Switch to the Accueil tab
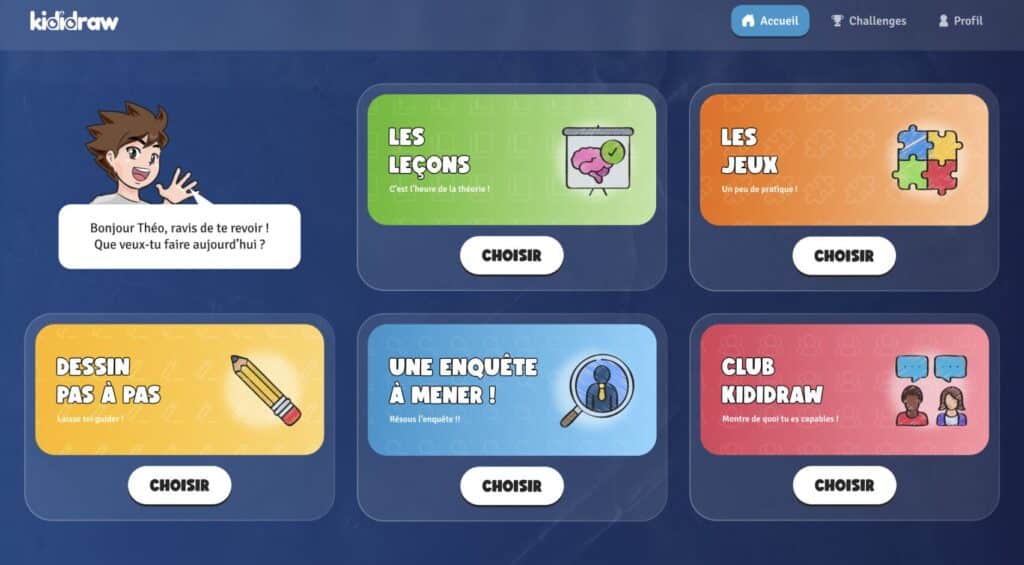The height and width of the screenshot is (565, 1024). coord(770,21)
